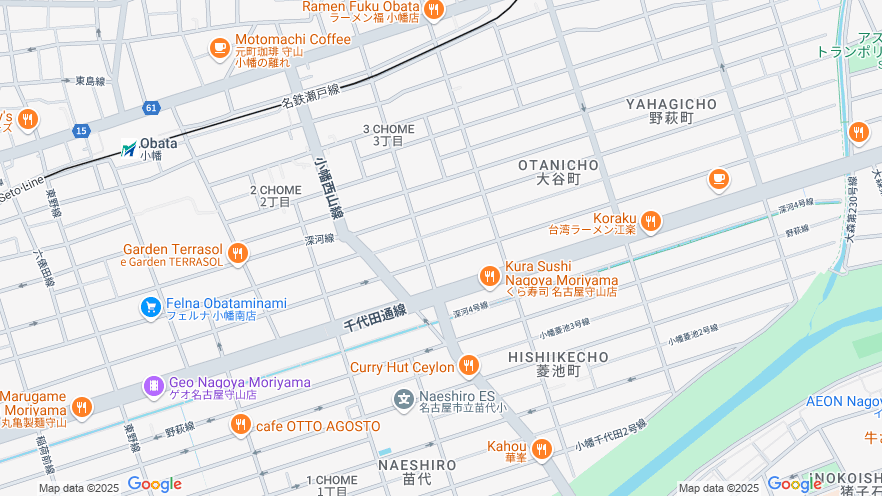Image resolution: width=882 pixels, height=496 pixels.
Task: Tap the unnamed cafe marker near Otanicho
Action: 718,179
